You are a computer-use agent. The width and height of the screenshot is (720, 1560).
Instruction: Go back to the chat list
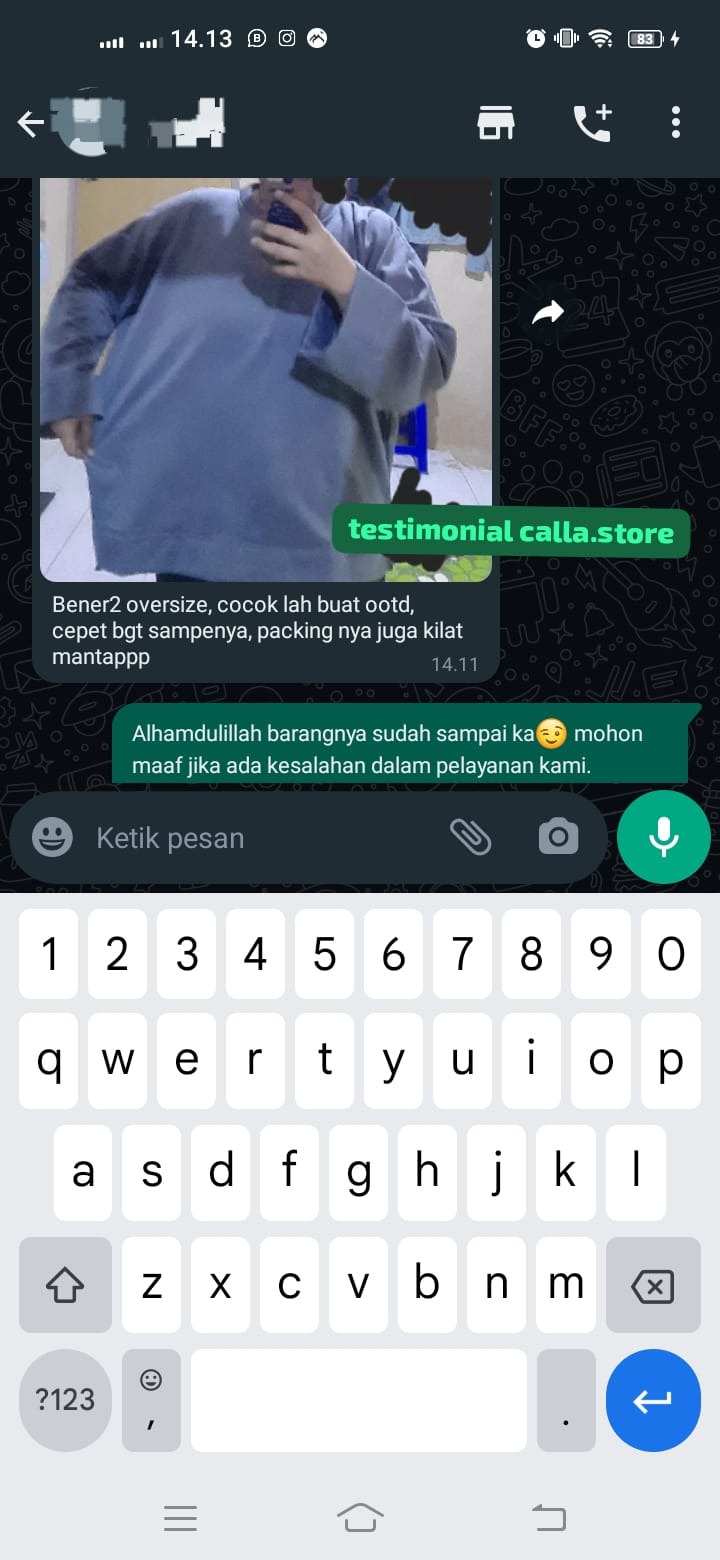pos(31,124)
